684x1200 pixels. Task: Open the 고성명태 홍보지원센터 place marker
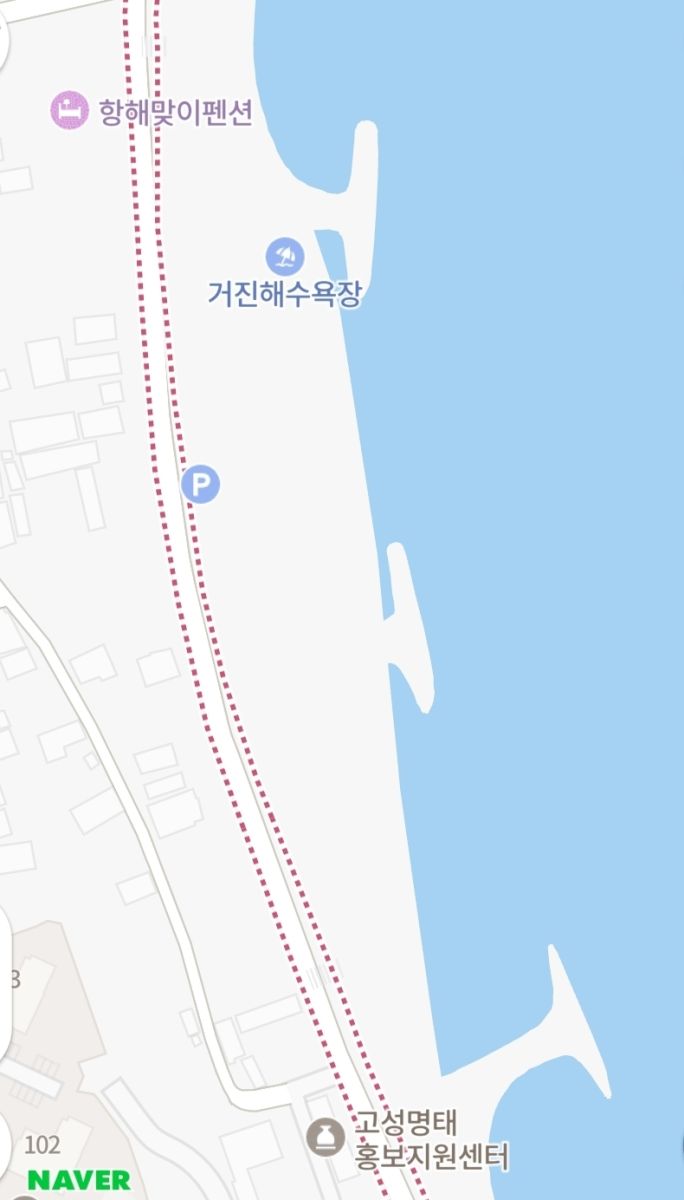(x=325, y=1137)
